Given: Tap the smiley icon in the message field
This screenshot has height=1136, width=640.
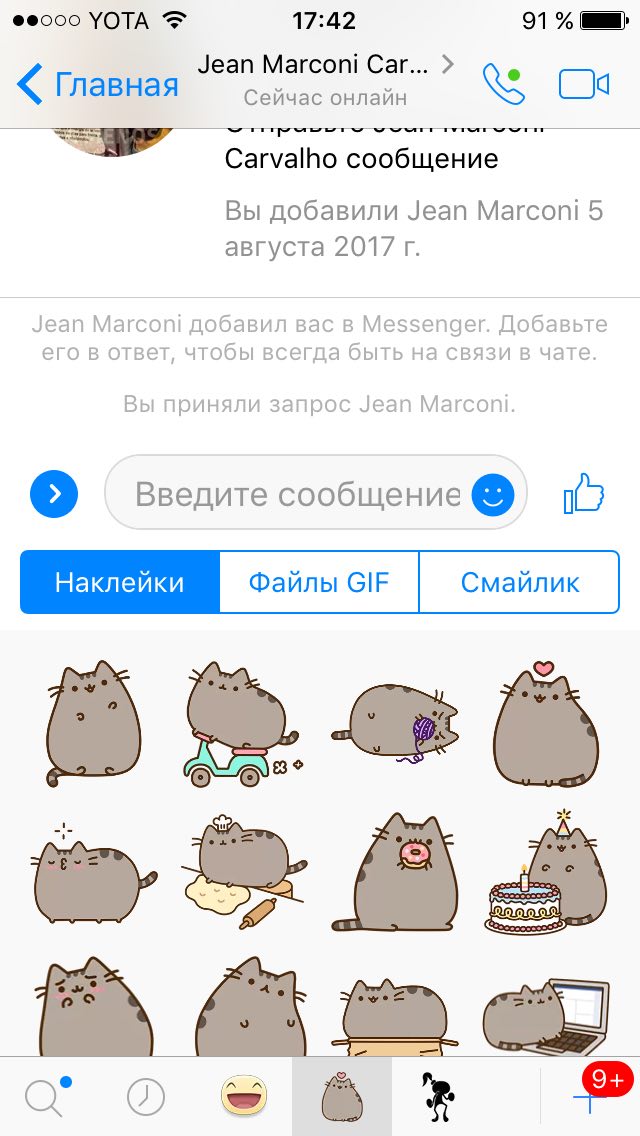Looking at the screenshot, I should [x=493, y=493].
